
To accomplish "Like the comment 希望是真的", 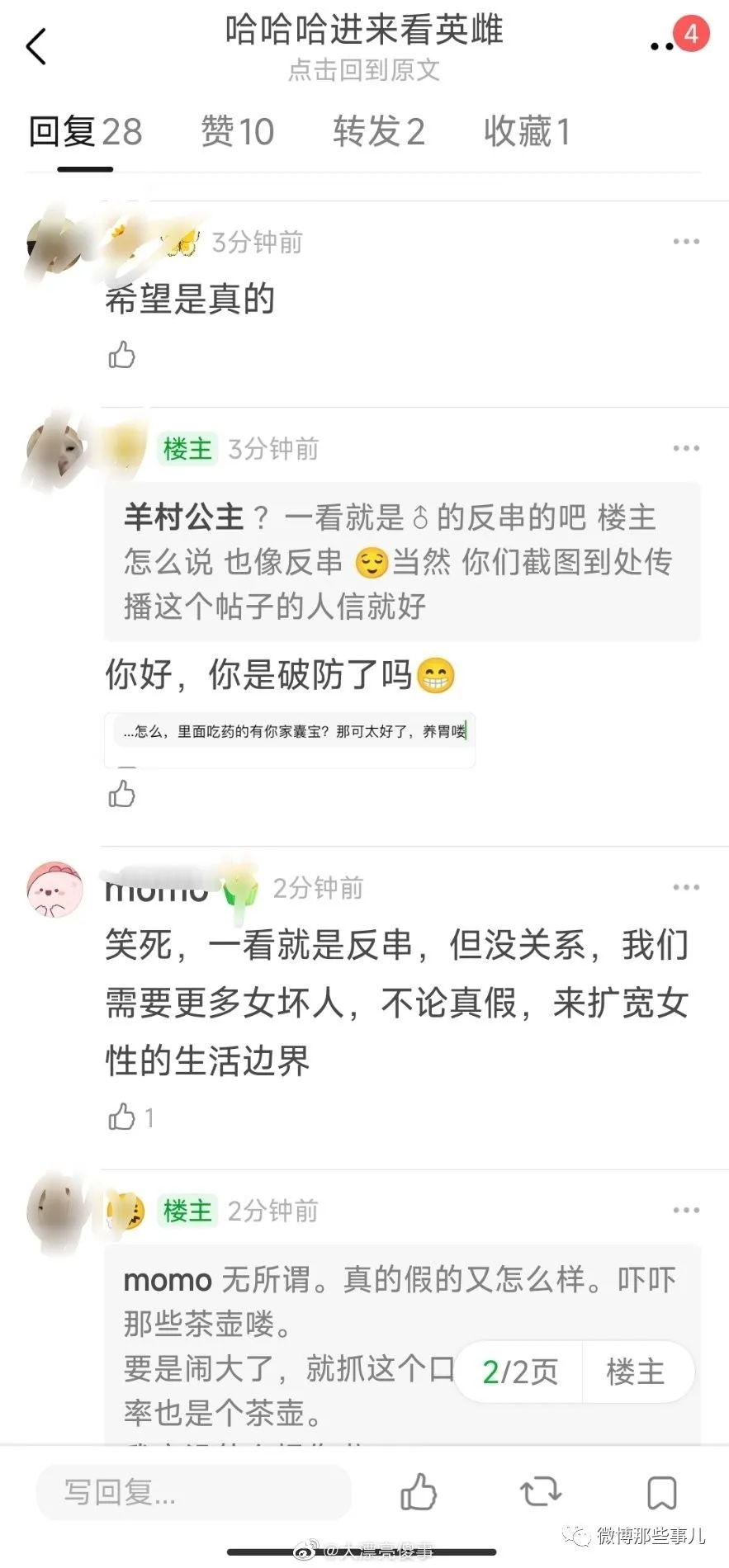I will coord(122,355).
